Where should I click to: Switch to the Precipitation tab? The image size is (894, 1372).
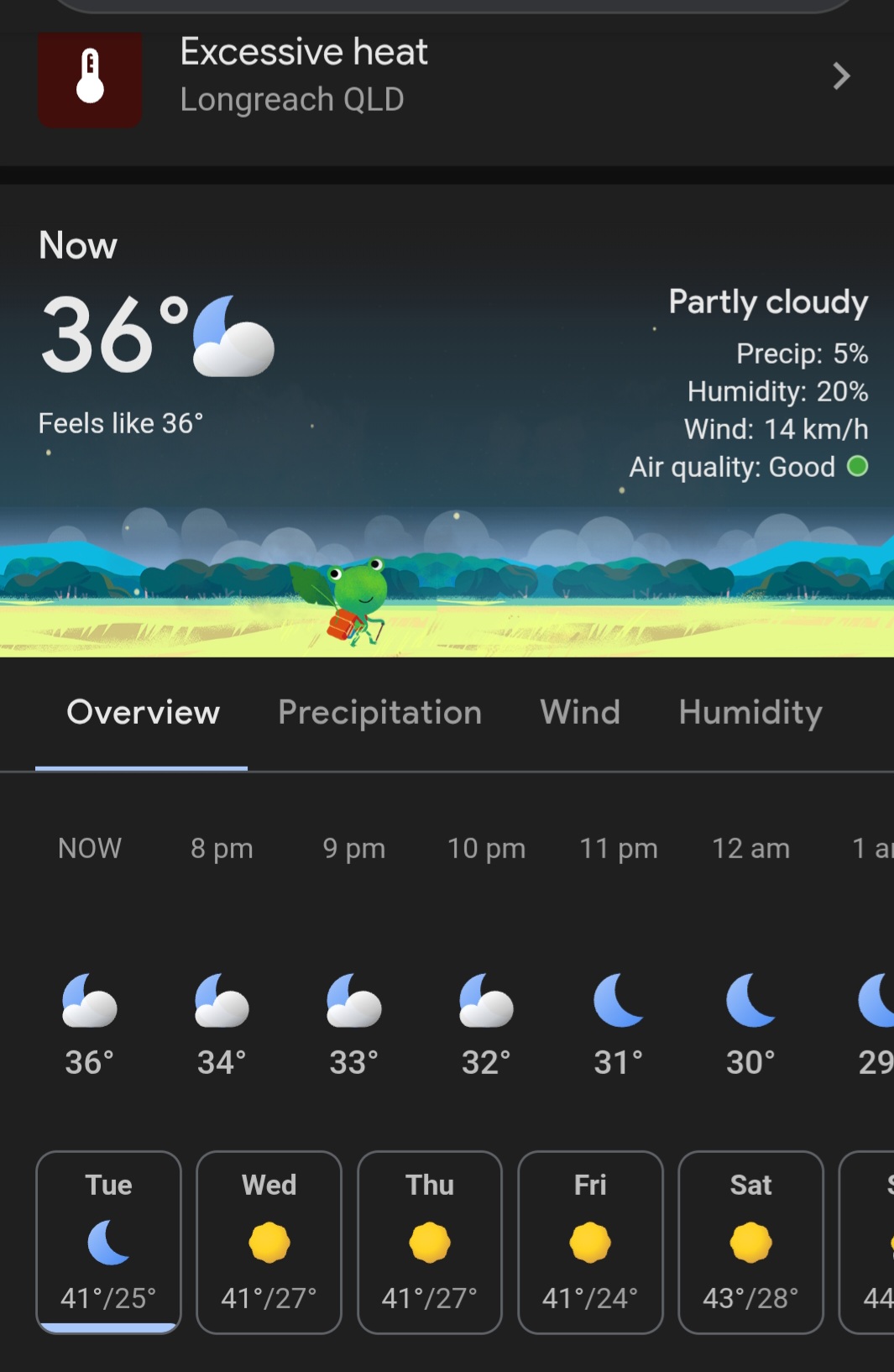[379, 713]
